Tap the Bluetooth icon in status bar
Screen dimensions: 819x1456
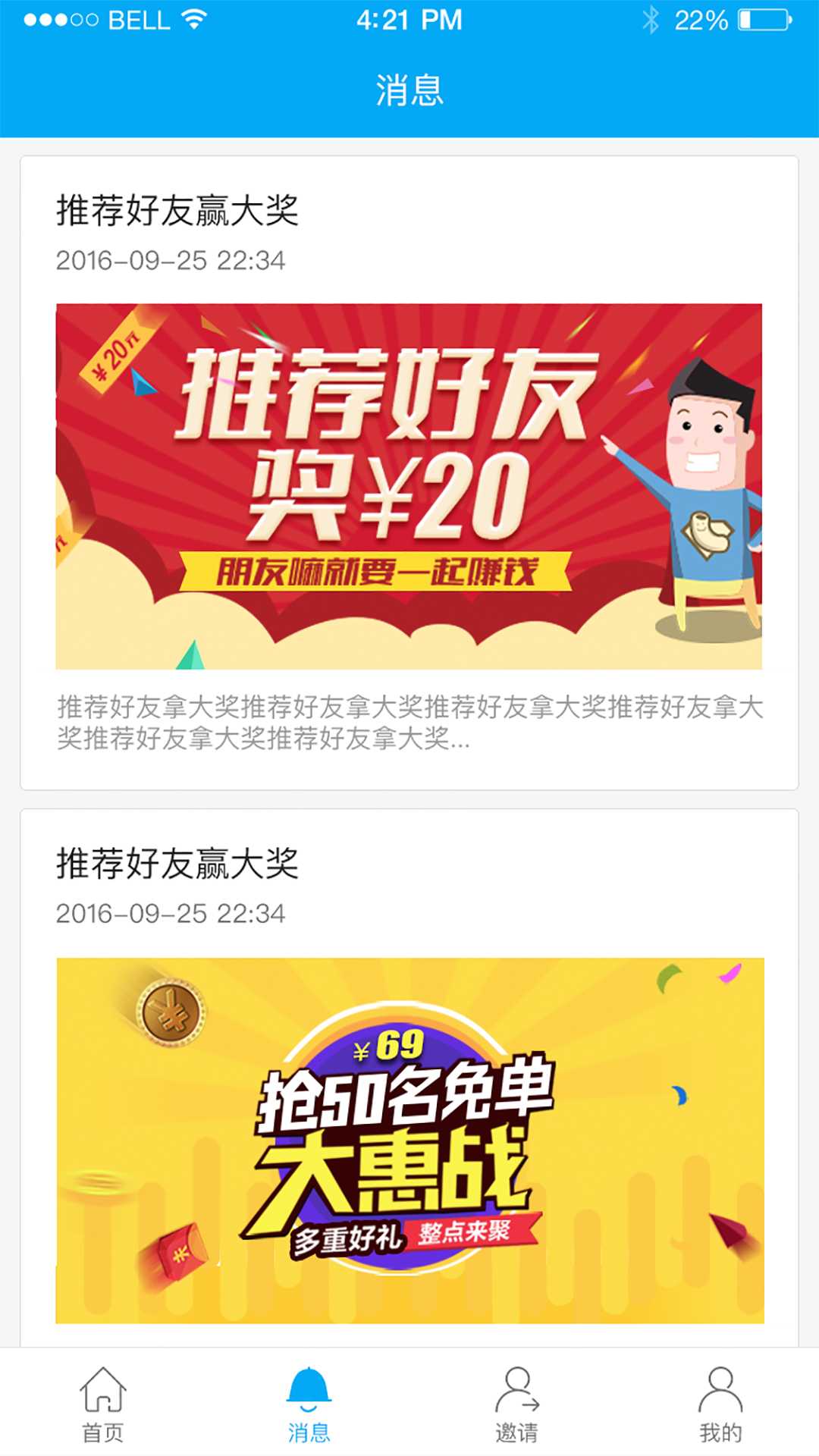tap(651, 20)
